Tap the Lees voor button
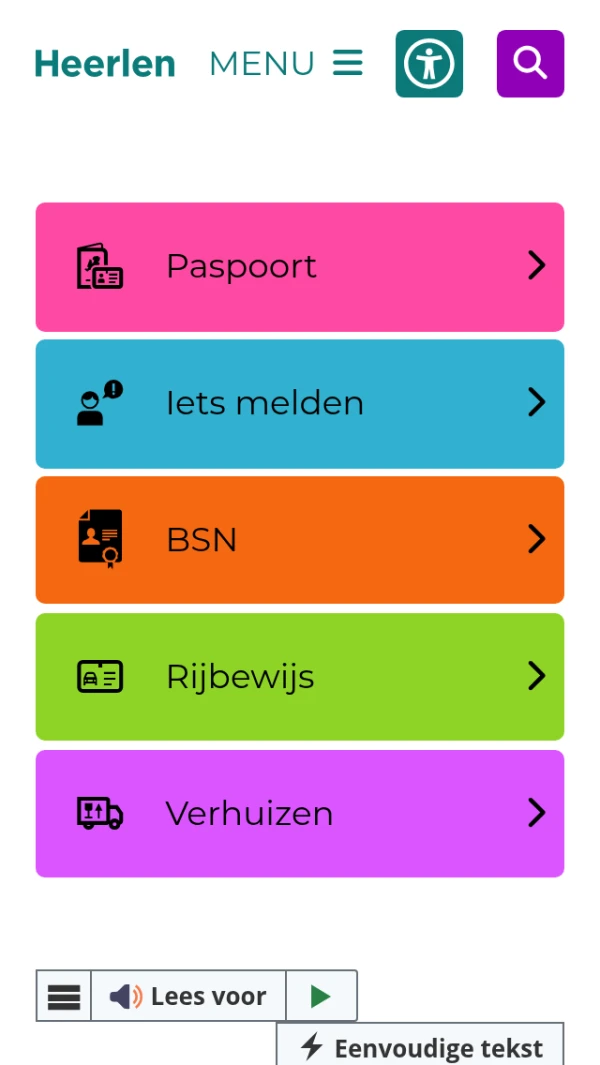 (189, 996)
